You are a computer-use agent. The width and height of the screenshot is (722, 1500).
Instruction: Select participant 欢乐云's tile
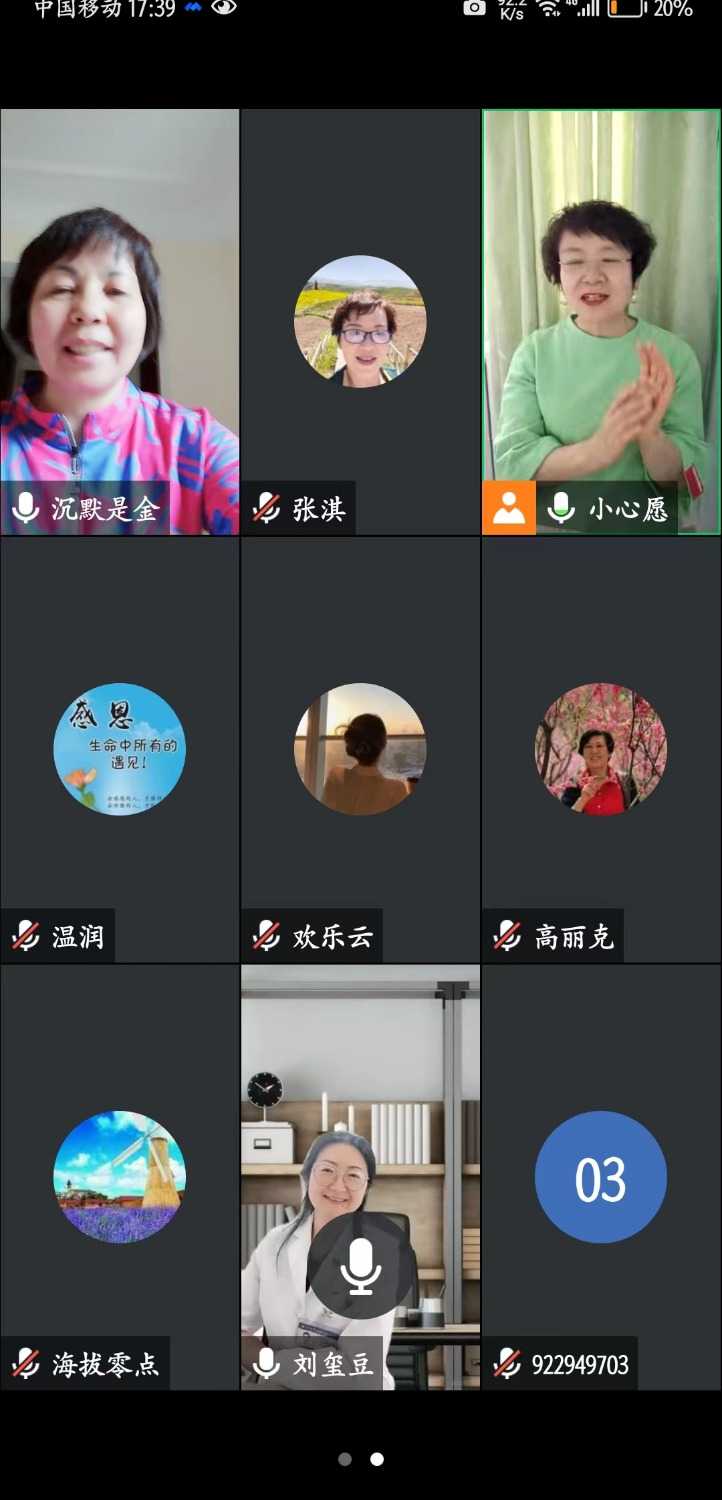(360, 749)
